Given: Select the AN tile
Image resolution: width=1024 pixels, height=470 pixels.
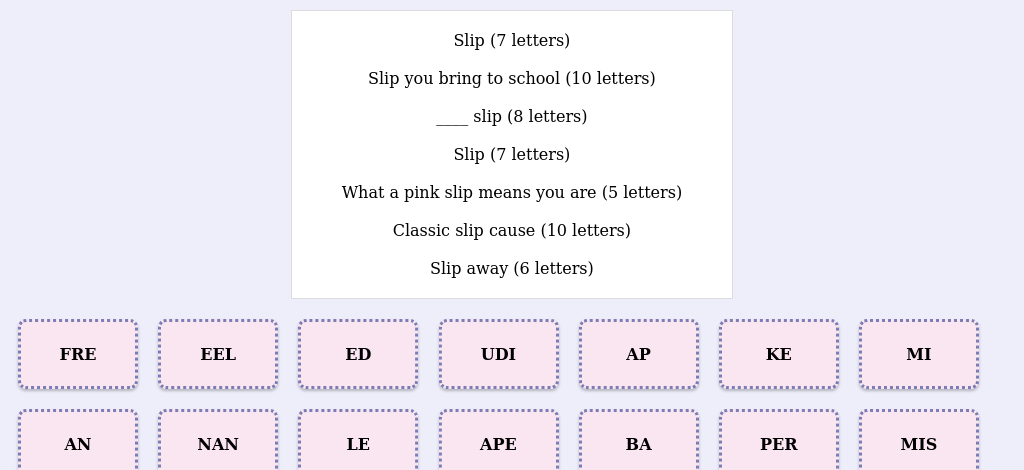Looking at the screenshot, I should (x=78, y=441).
